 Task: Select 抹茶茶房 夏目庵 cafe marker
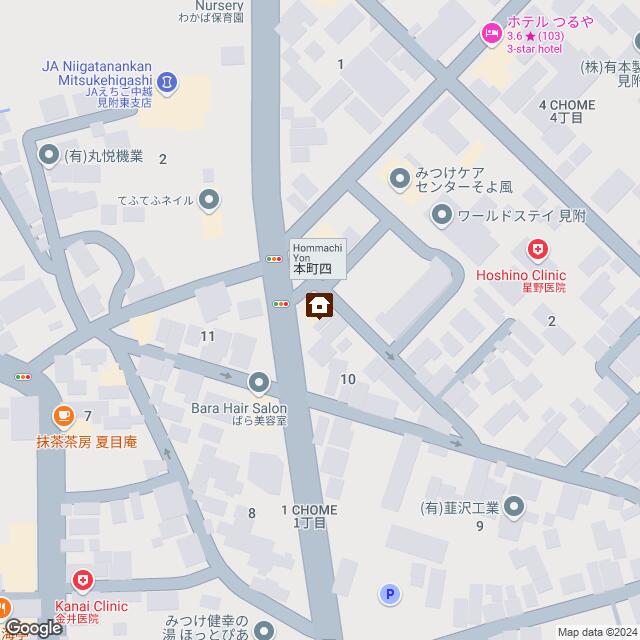pyautogui.click(x=63, y=414)
